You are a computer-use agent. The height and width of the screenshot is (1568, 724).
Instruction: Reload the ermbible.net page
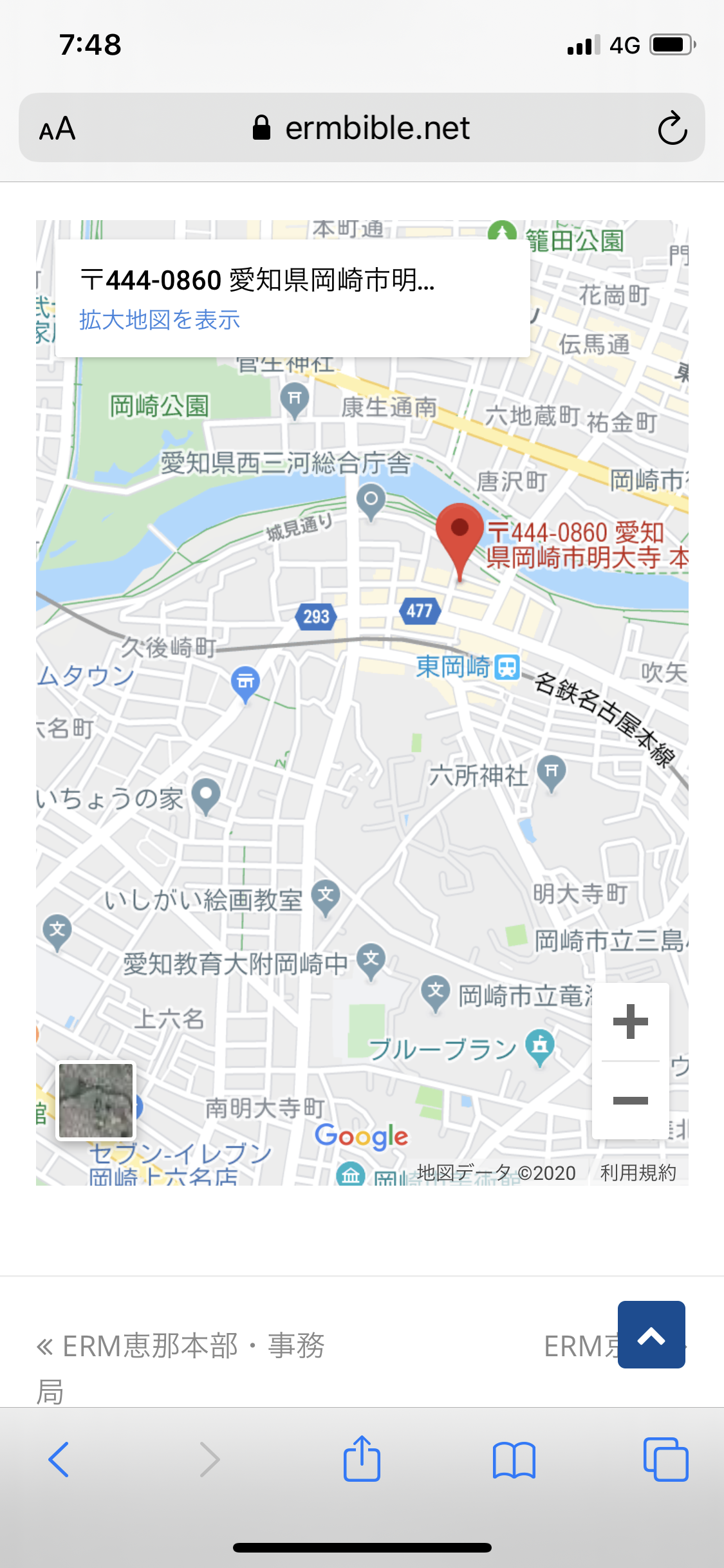click(x=673, y=128)
